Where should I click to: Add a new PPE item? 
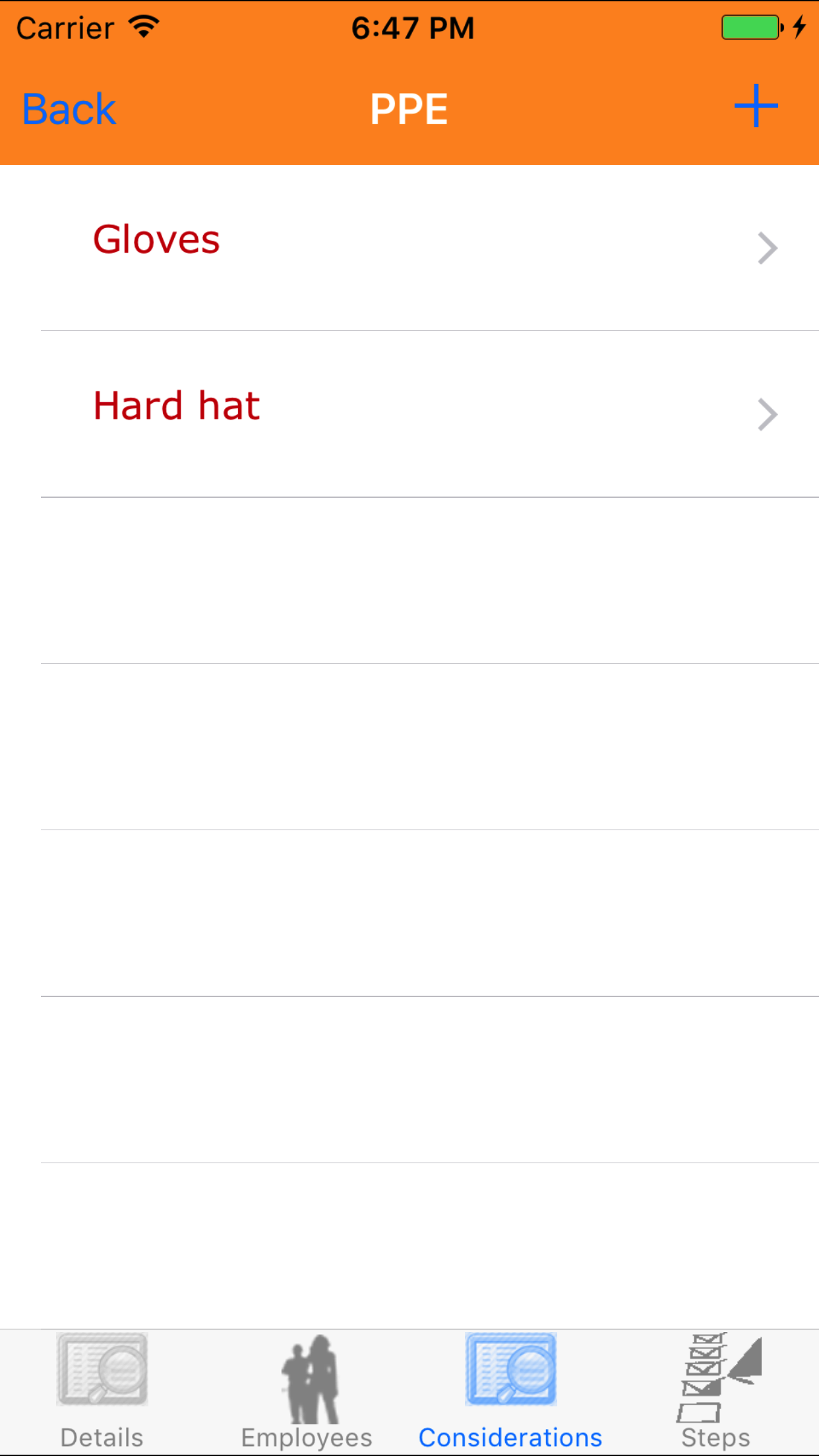click(756, 106)
